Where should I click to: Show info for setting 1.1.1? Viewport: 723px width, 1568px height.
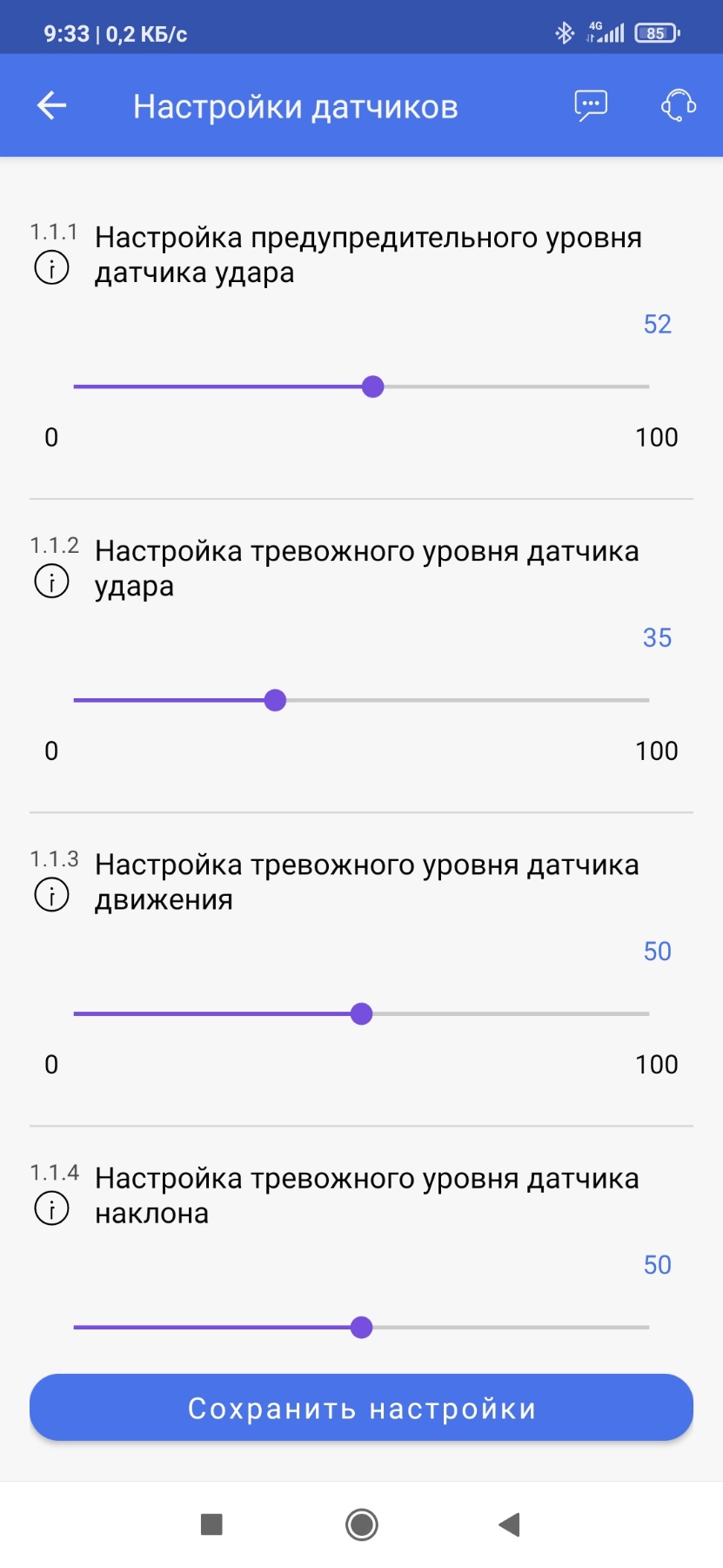(51, 267)
